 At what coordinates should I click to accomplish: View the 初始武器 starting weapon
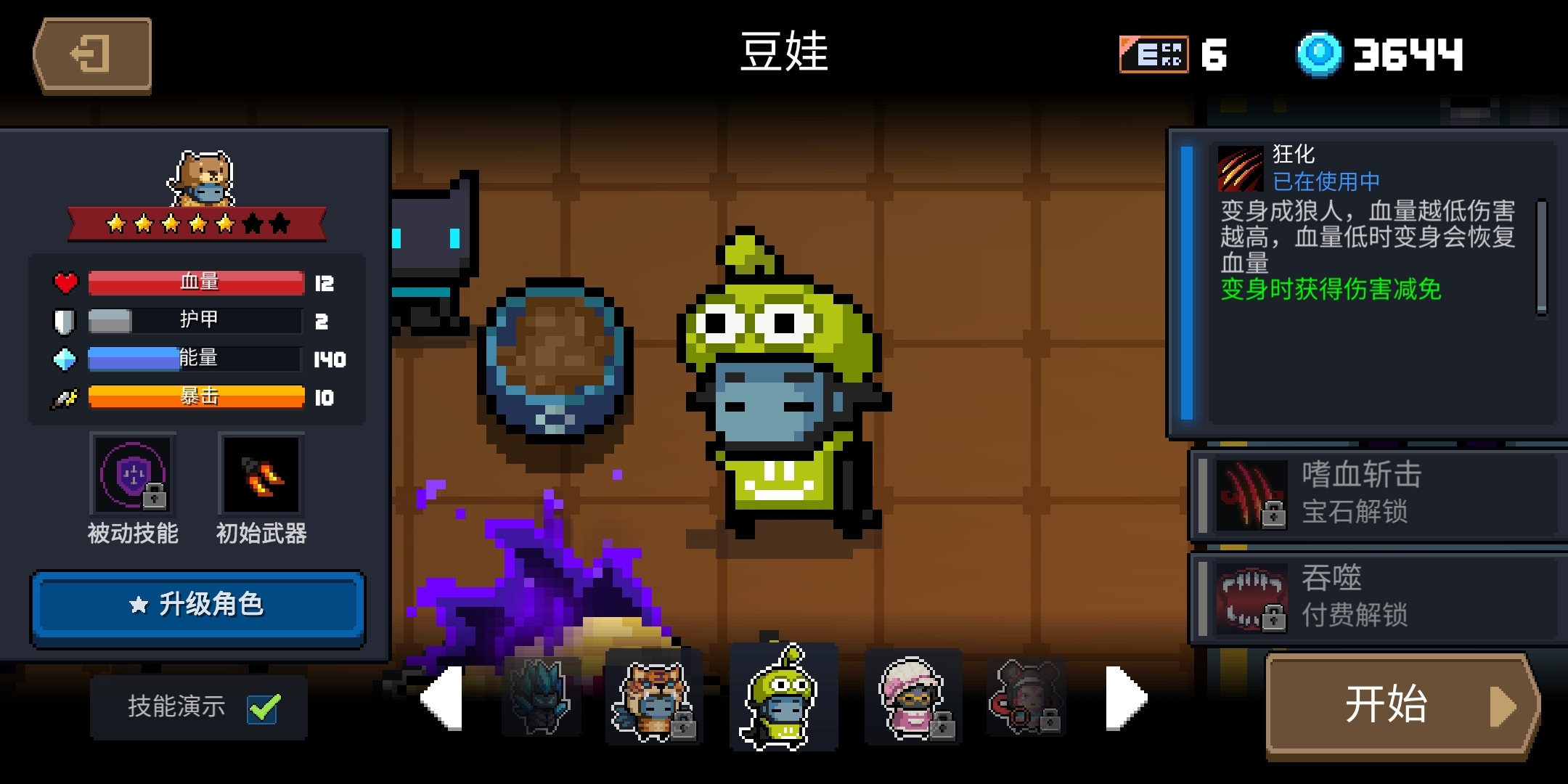261,475
